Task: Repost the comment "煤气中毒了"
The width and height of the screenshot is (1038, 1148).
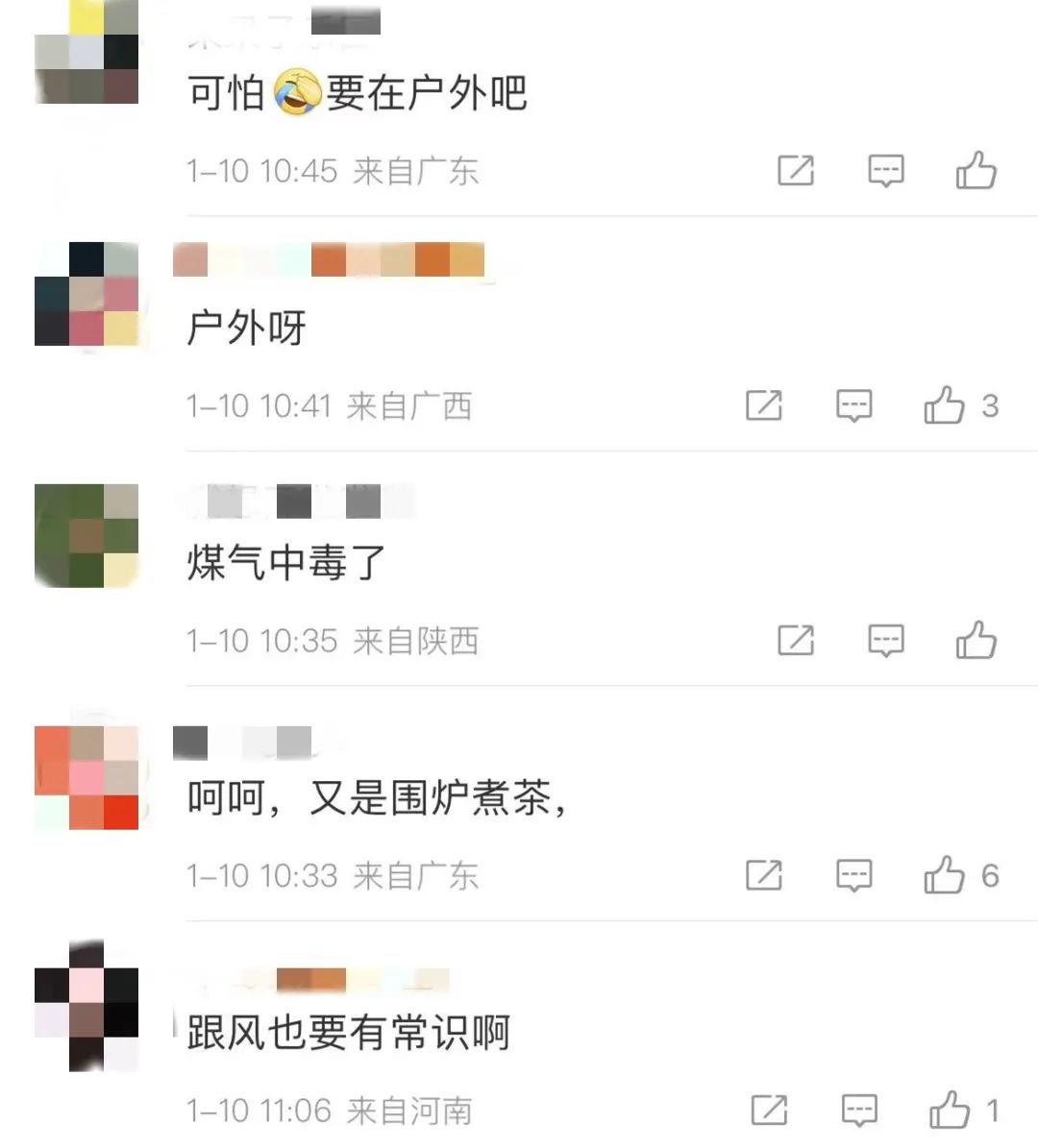Action: coord(795,640)
